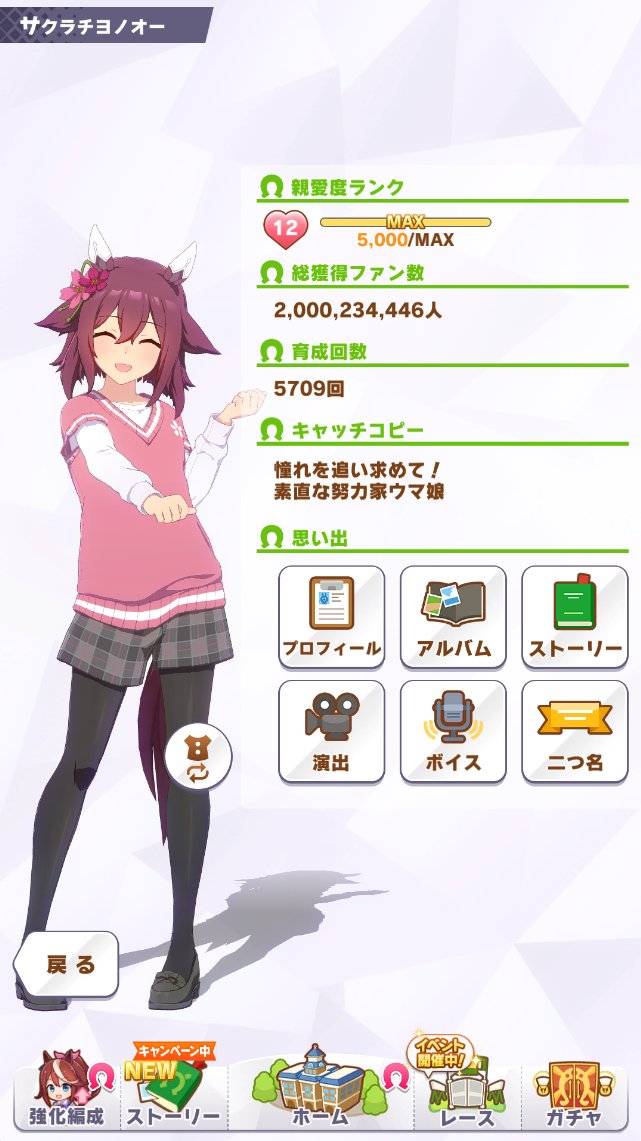The width and height of the screenshot is (641, 1141).
Task: Open the プロフィール button
Action: pos(331,616)
